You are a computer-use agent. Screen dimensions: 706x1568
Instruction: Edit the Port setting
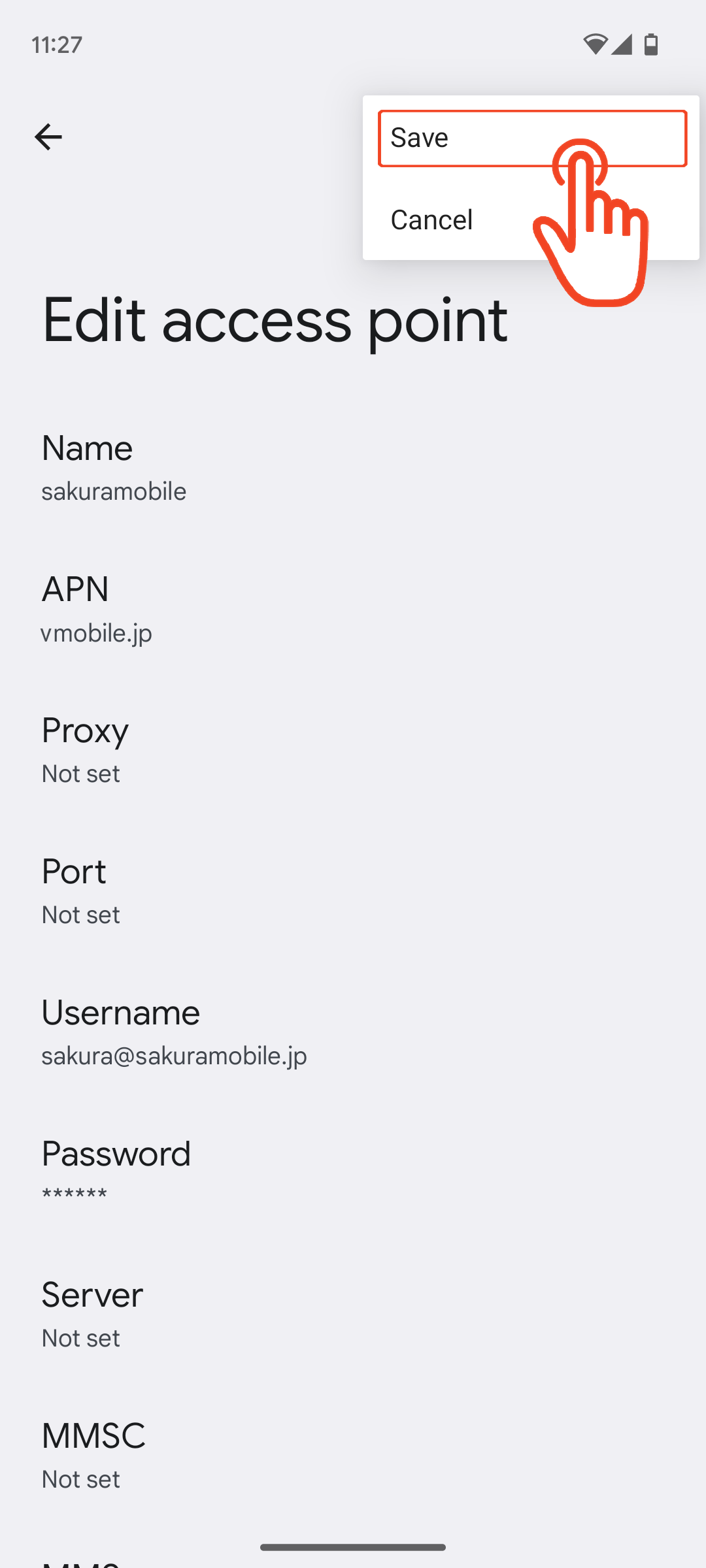tap(353, 892)
